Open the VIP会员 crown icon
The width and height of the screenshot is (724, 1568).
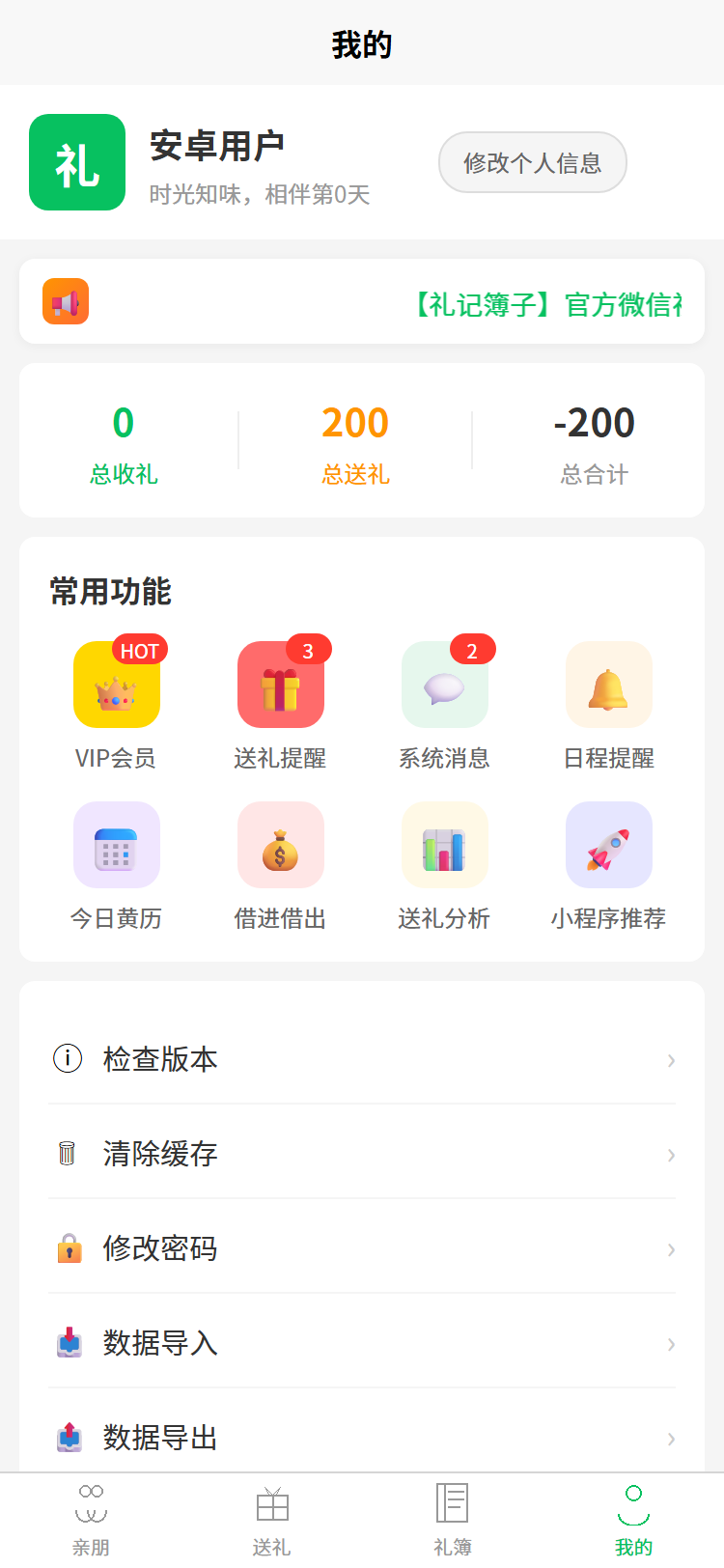[x=116, y=684]
